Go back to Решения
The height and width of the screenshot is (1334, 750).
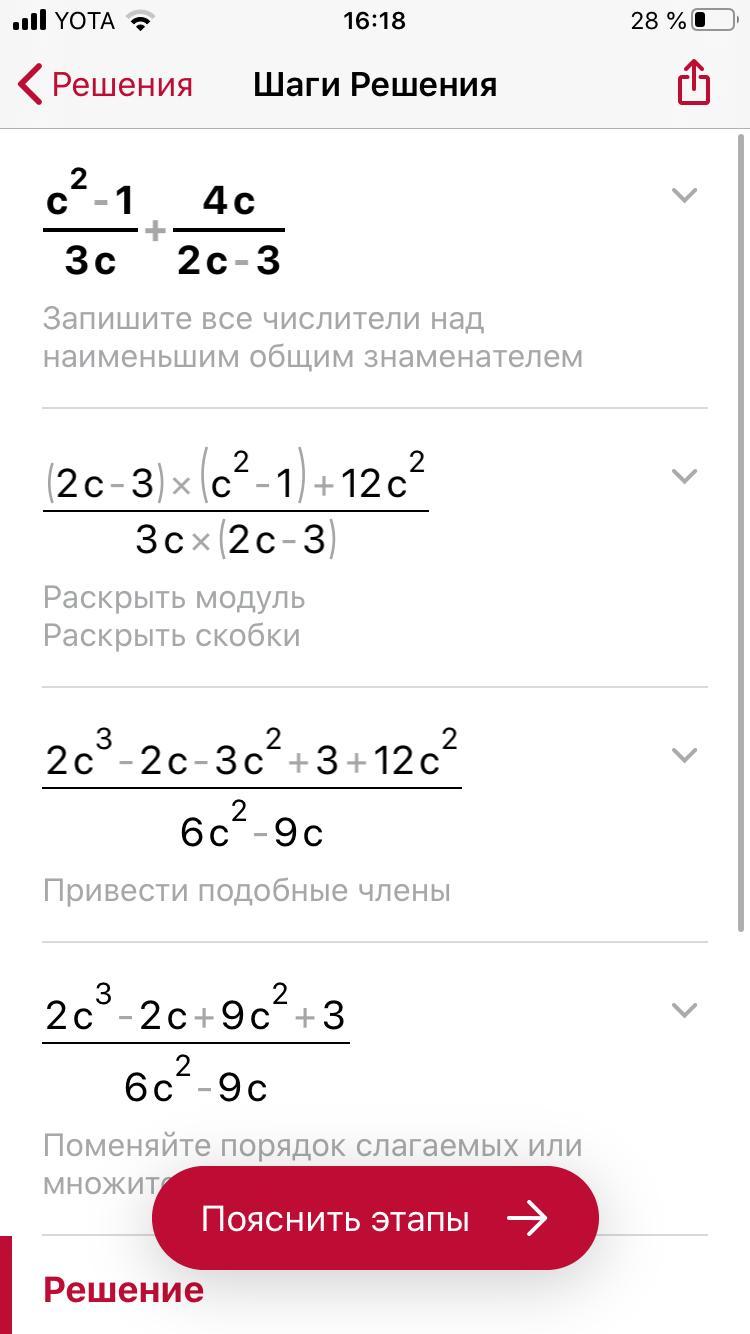pyautogui.click(x=106, y=85)
